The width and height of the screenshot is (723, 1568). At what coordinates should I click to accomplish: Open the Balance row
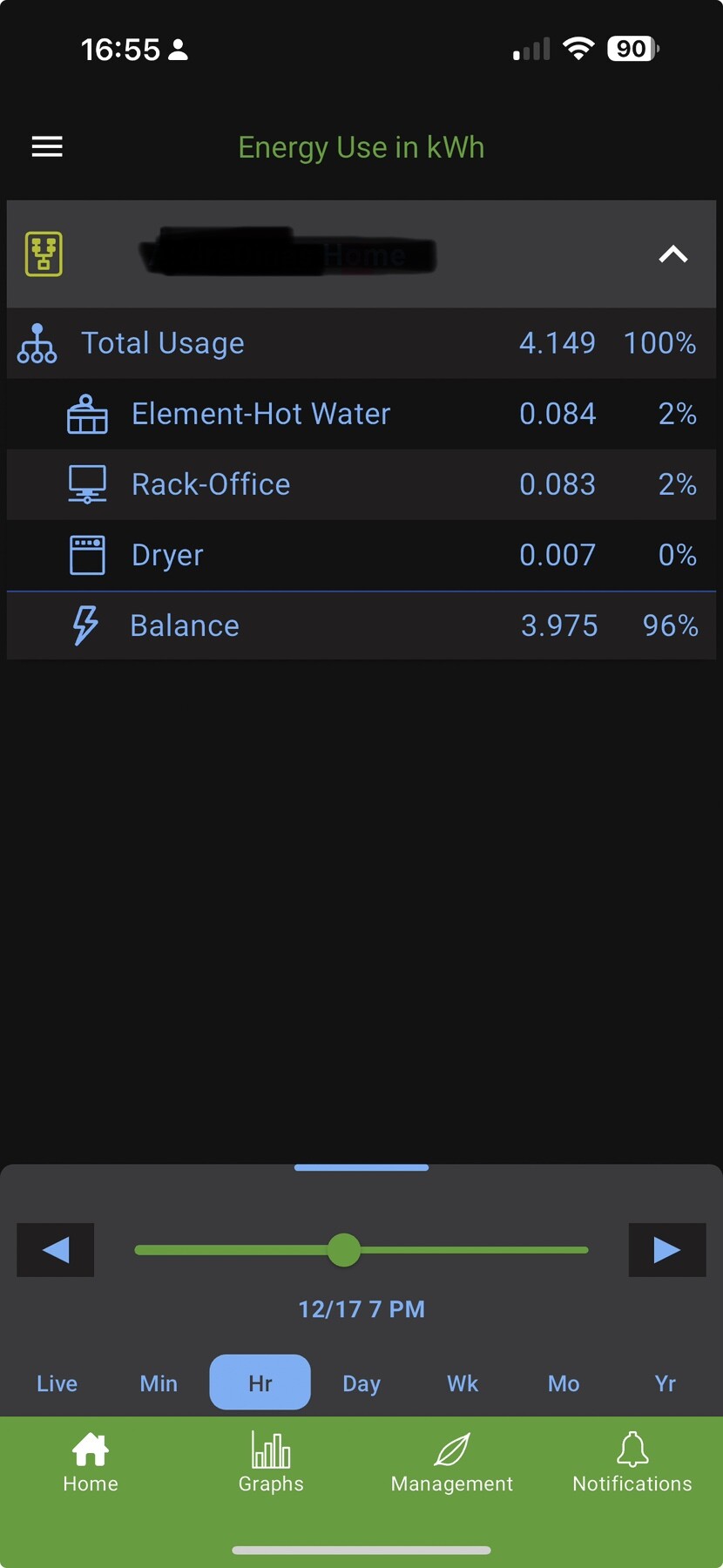[361, 625]
